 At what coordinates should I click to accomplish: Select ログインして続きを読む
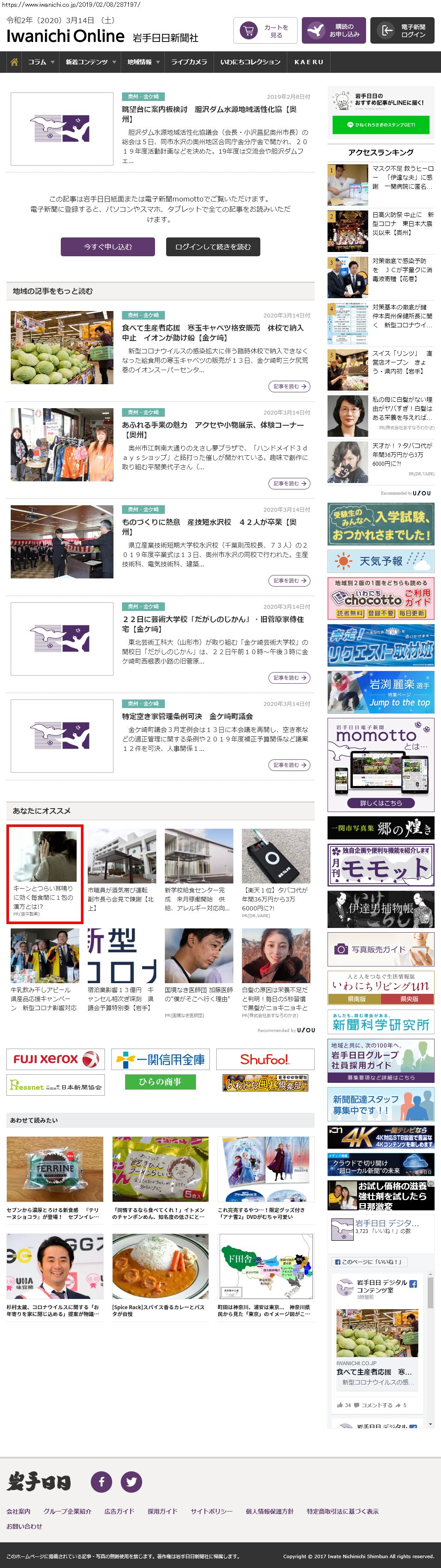coord(213,246)
